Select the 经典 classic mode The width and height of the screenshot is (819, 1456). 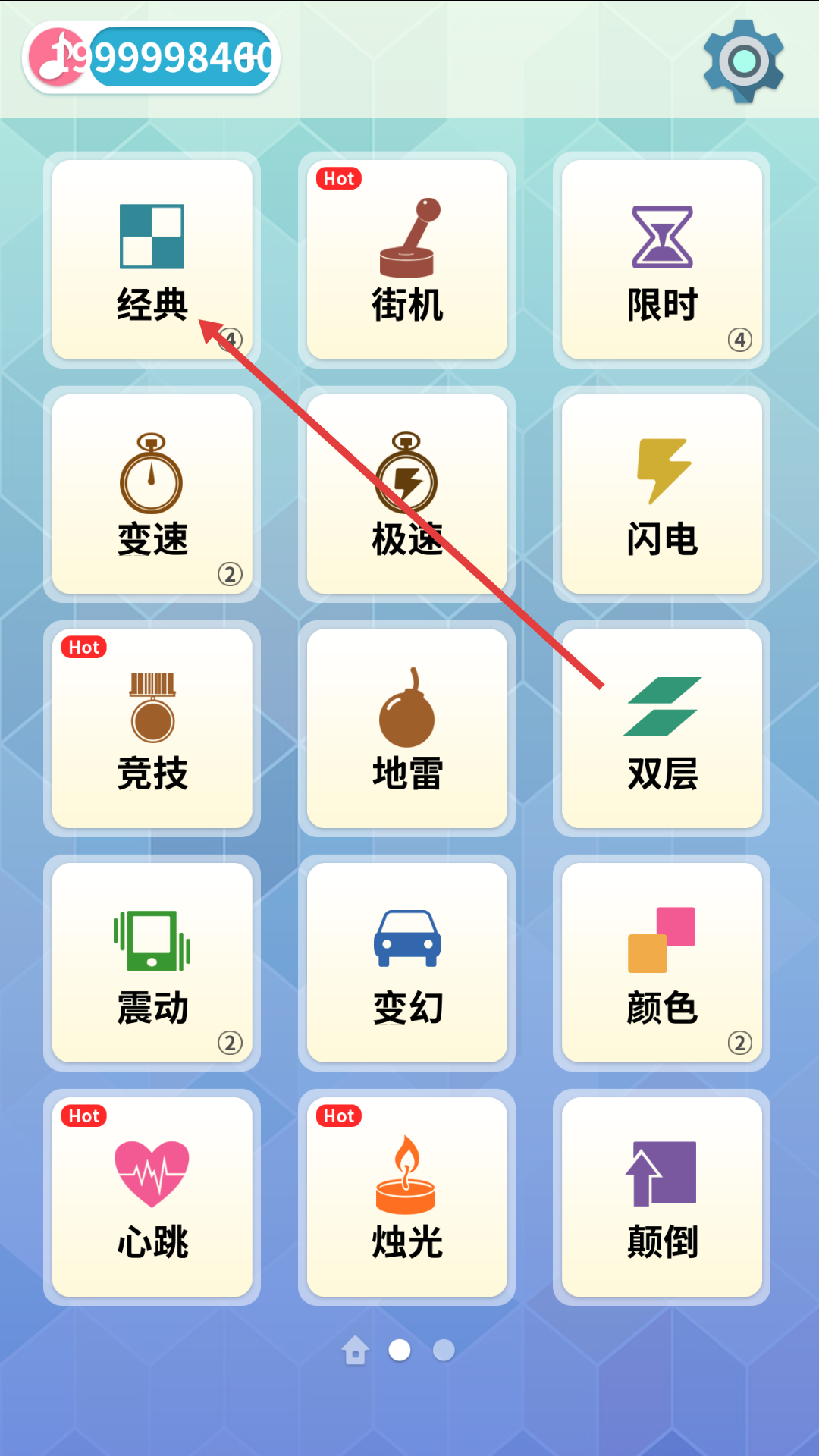(152, 259)
